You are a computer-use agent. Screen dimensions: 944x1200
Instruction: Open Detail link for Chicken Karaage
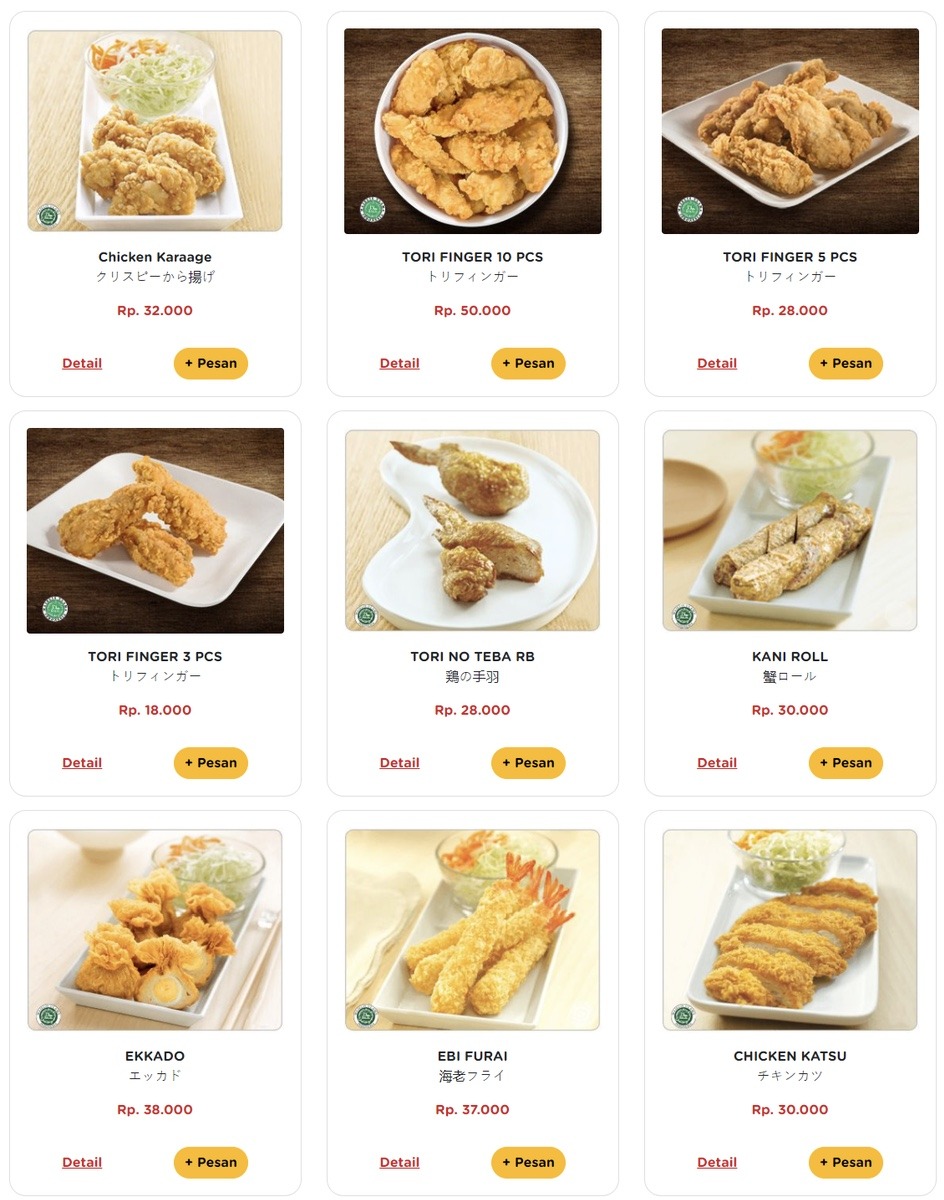coord(82,363)
